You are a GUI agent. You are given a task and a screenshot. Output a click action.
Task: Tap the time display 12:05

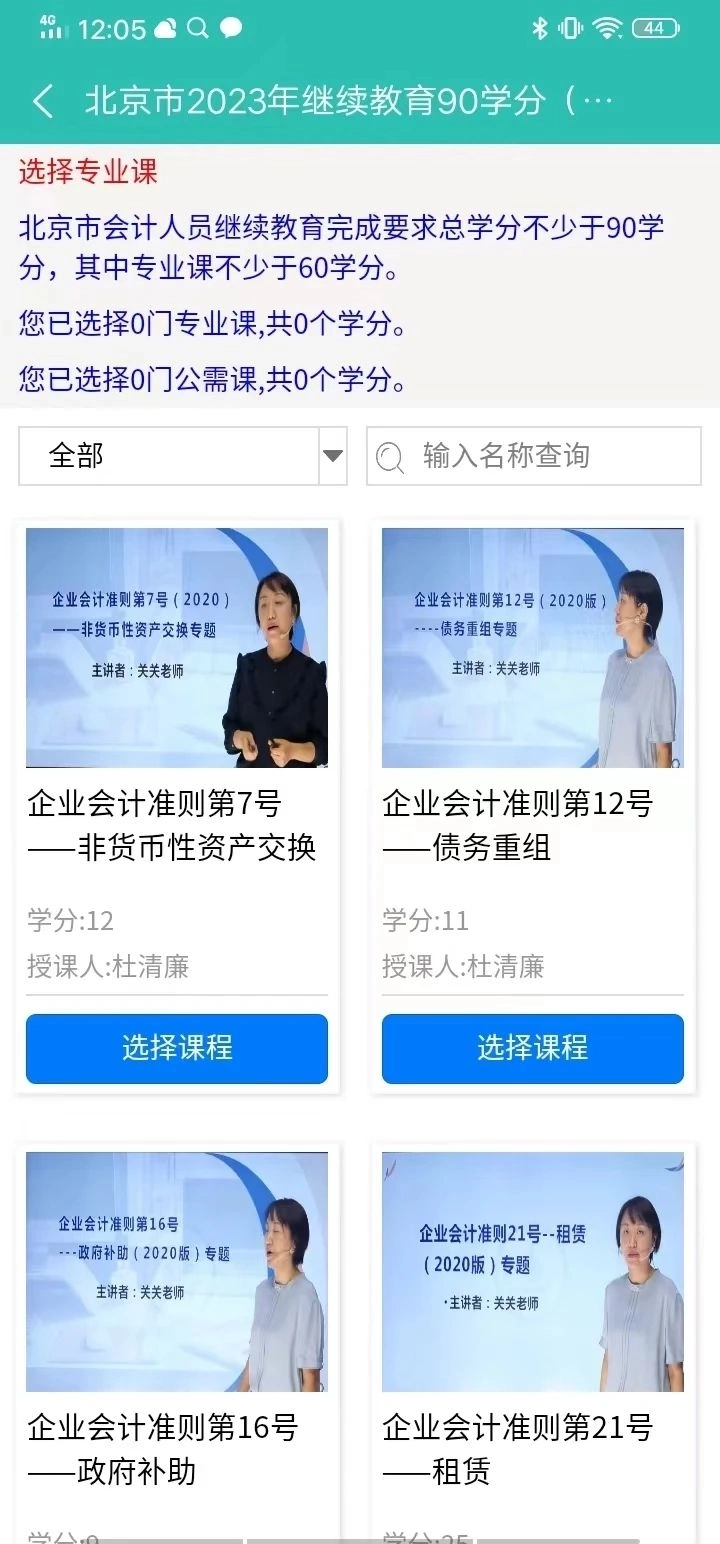pyautogui.click(x=108, y=29)
